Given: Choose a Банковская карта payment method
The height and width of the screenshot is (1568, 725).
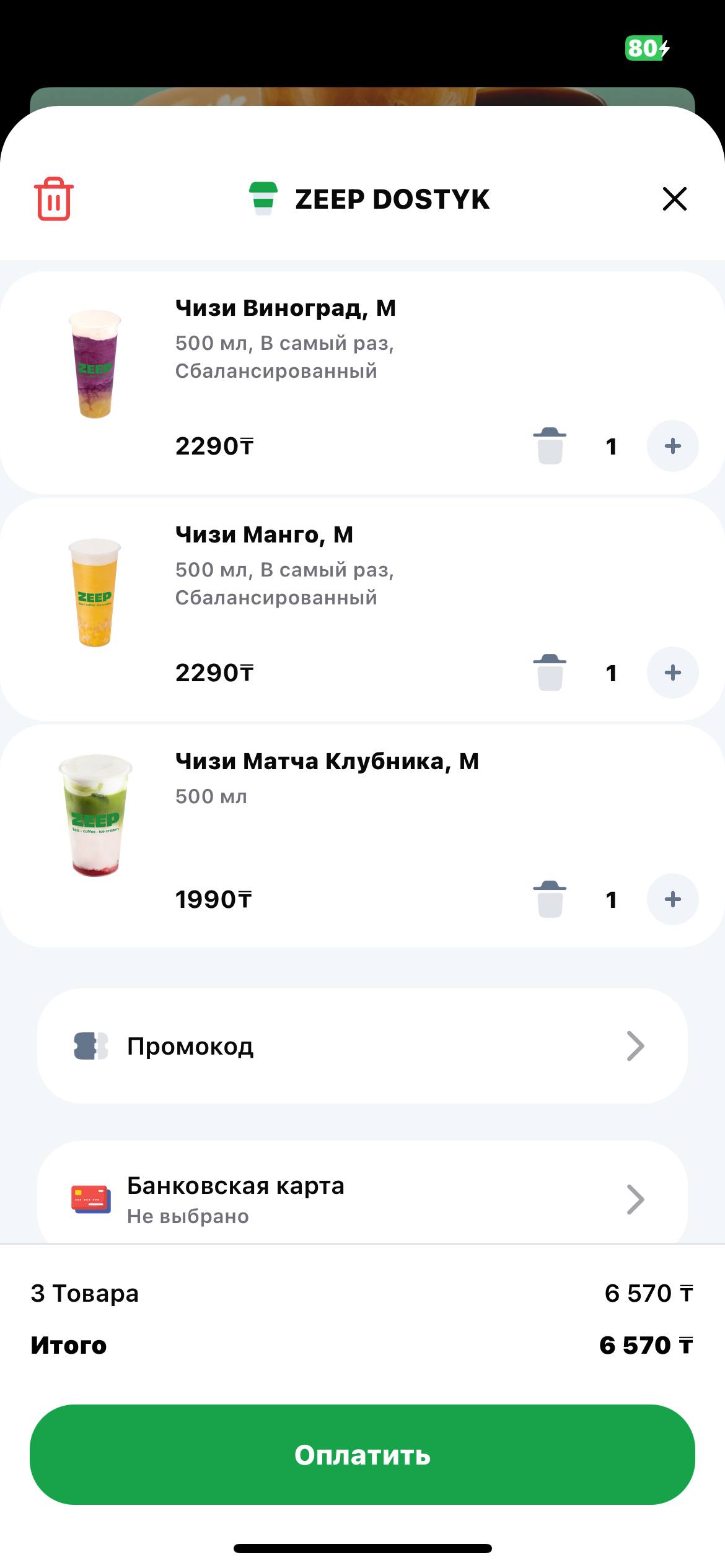Looking at the screenshot, I should [362, 1199].
